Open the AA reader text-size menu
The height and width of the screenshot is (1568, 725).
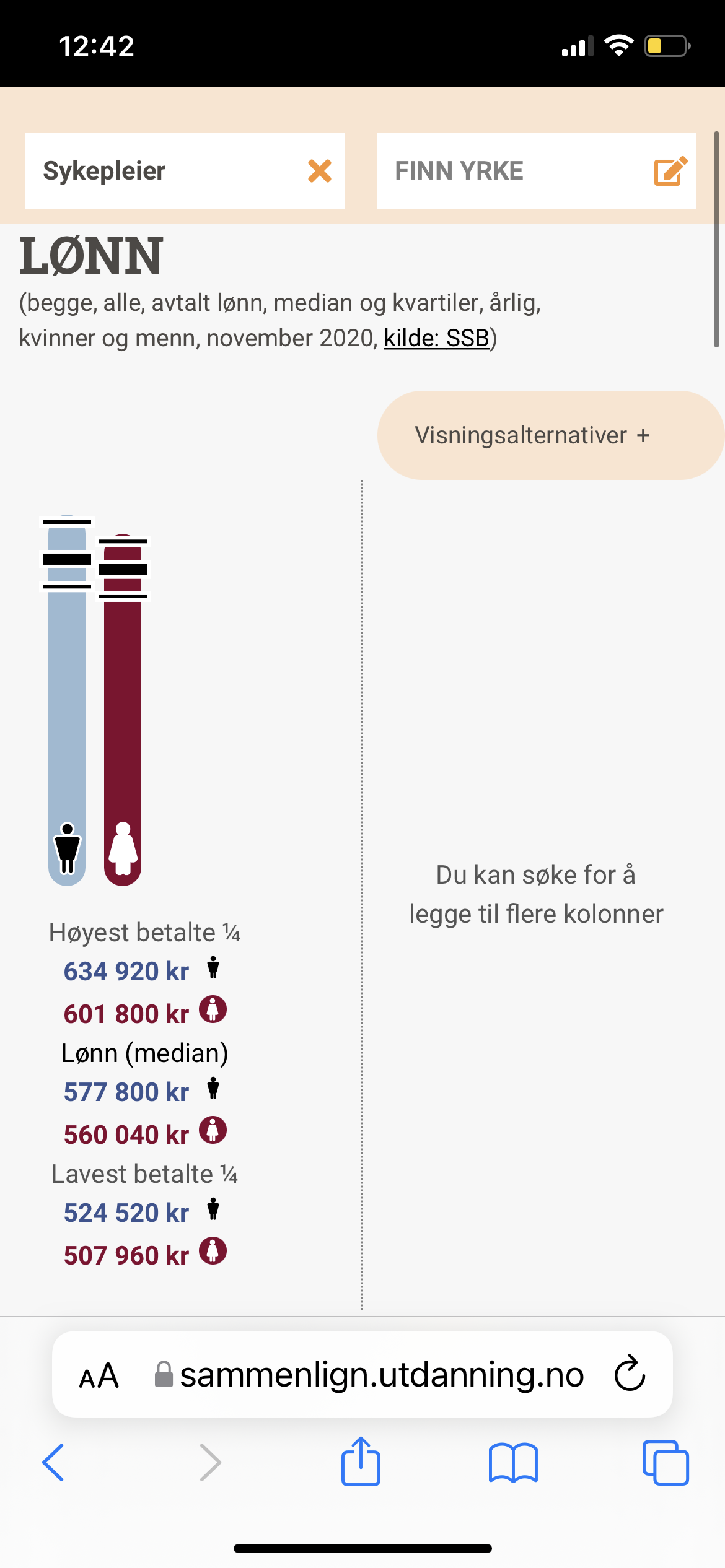click(x=99, y=1376)
